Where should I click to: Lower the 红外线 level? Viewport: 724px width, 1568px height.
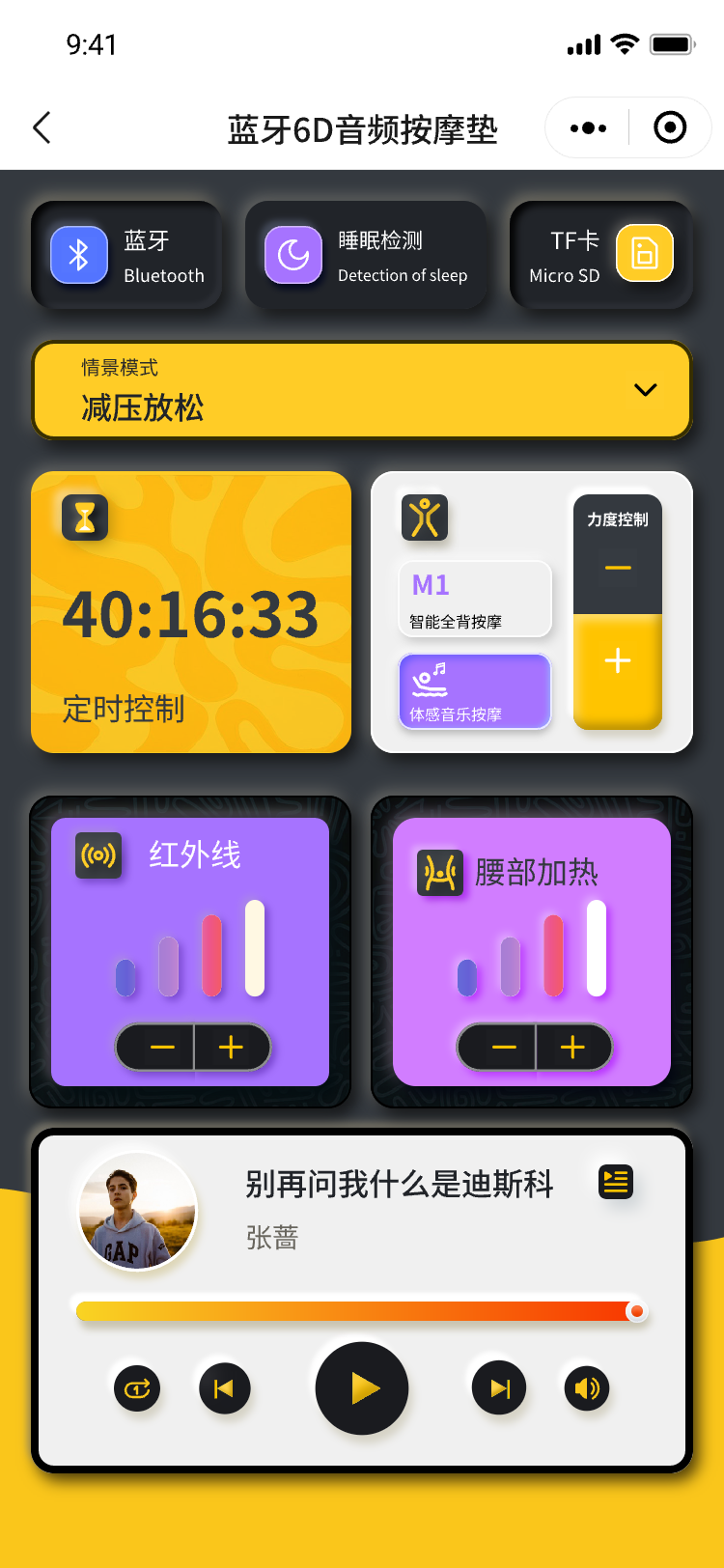[x=162, y=1048]
